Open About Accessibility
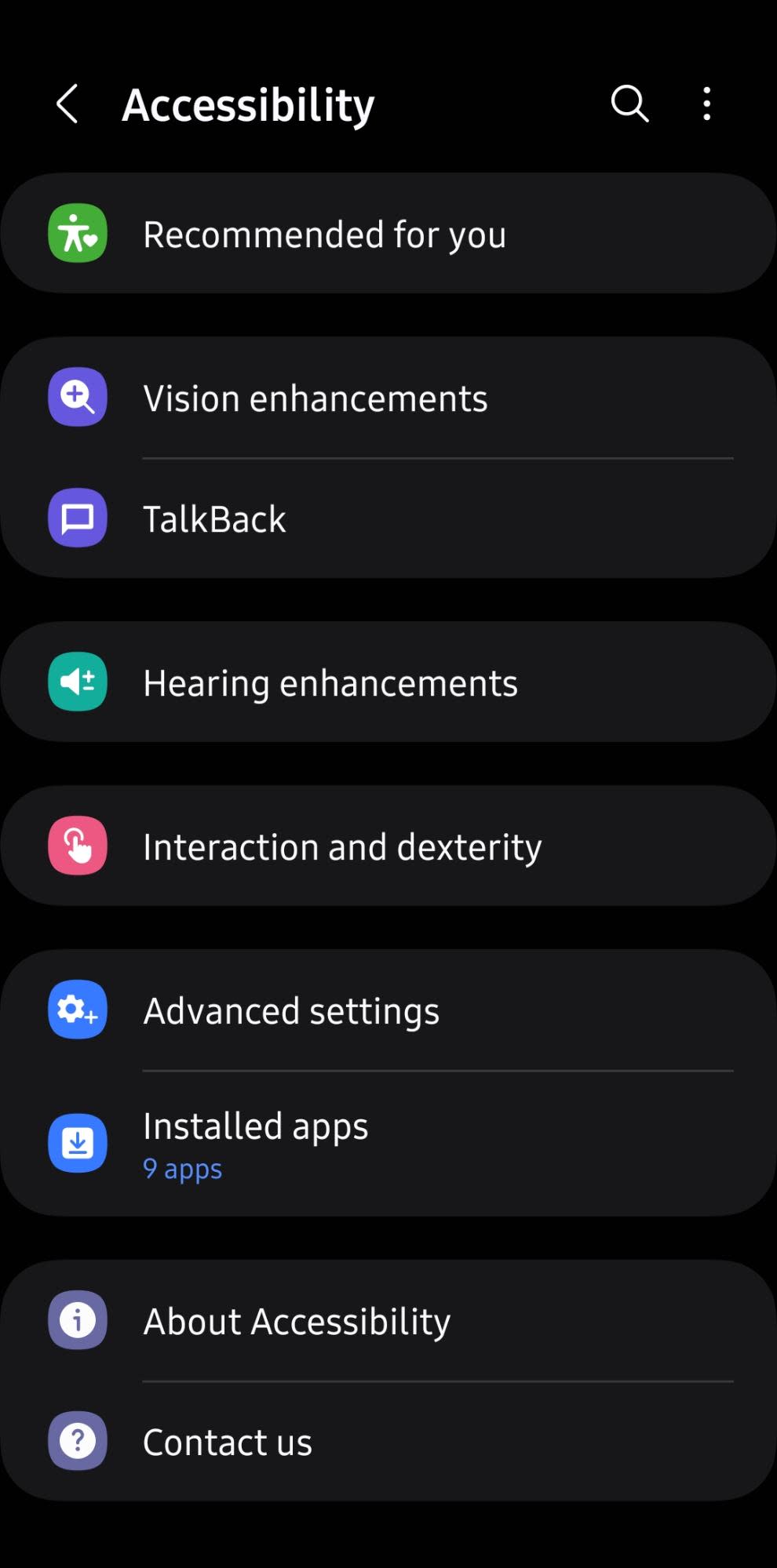This screenshot has width=777, height=1568. (388, 1321)
